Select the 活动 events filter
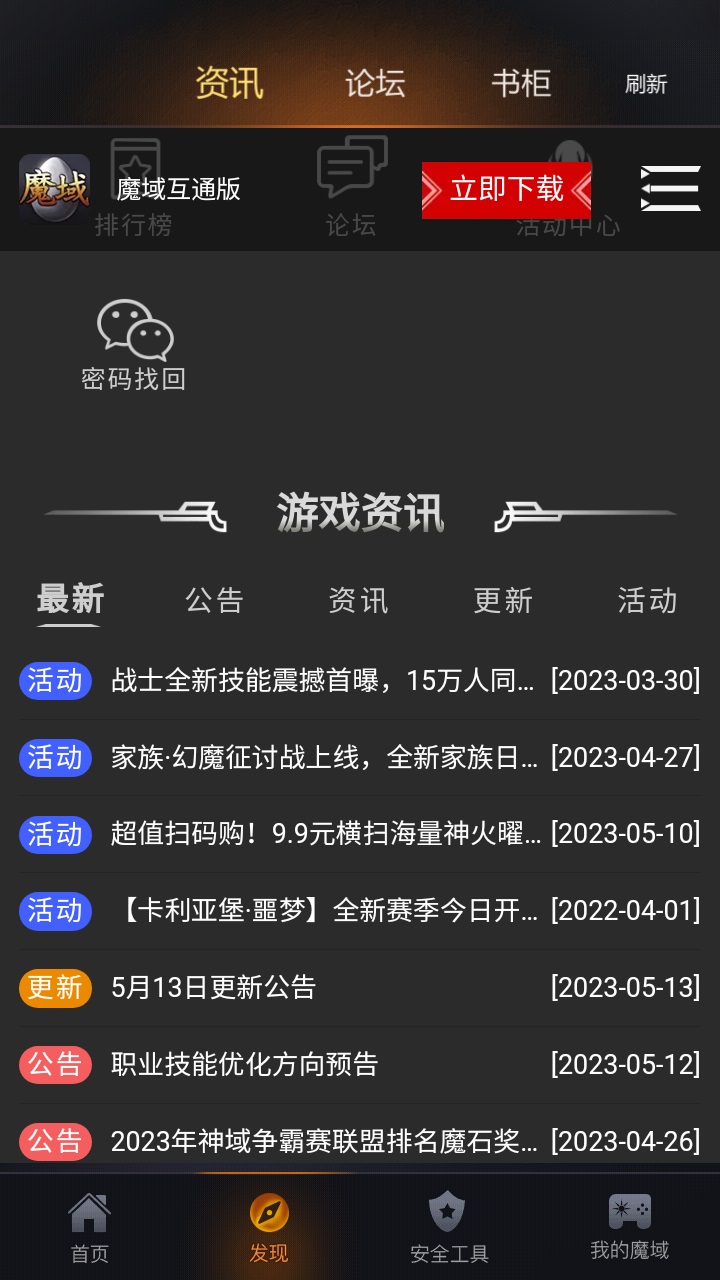Image resolution: width=720 pixels, height=1280 pixels. pos(647,600)
